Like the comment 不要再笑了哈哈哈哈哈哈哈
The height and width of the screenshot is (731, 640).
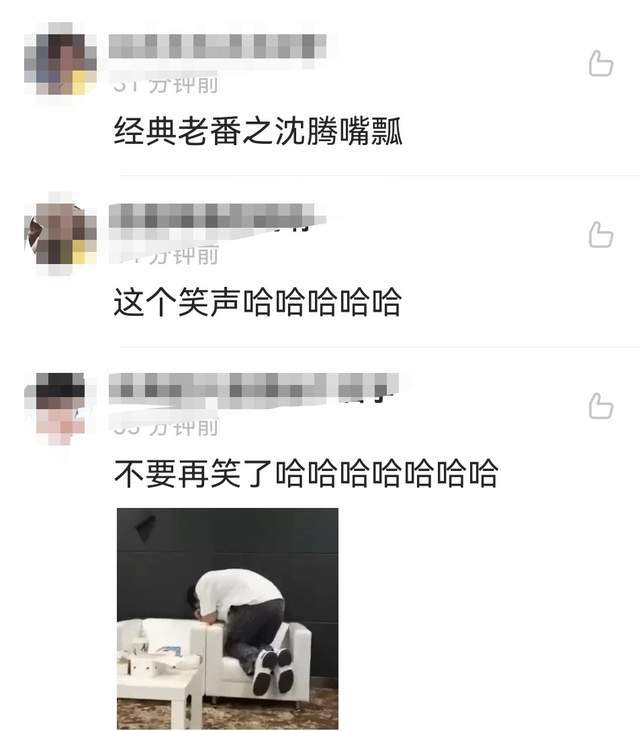[600, 406]
